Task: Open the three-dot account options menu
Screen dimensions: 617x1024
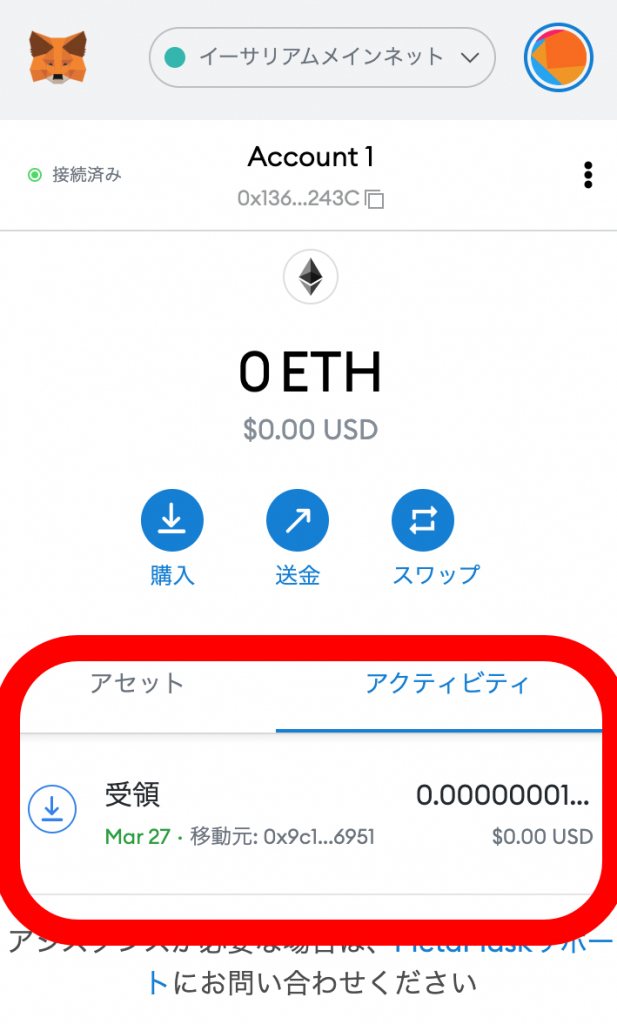Action: pyautogui.click(x=588, y=175)
